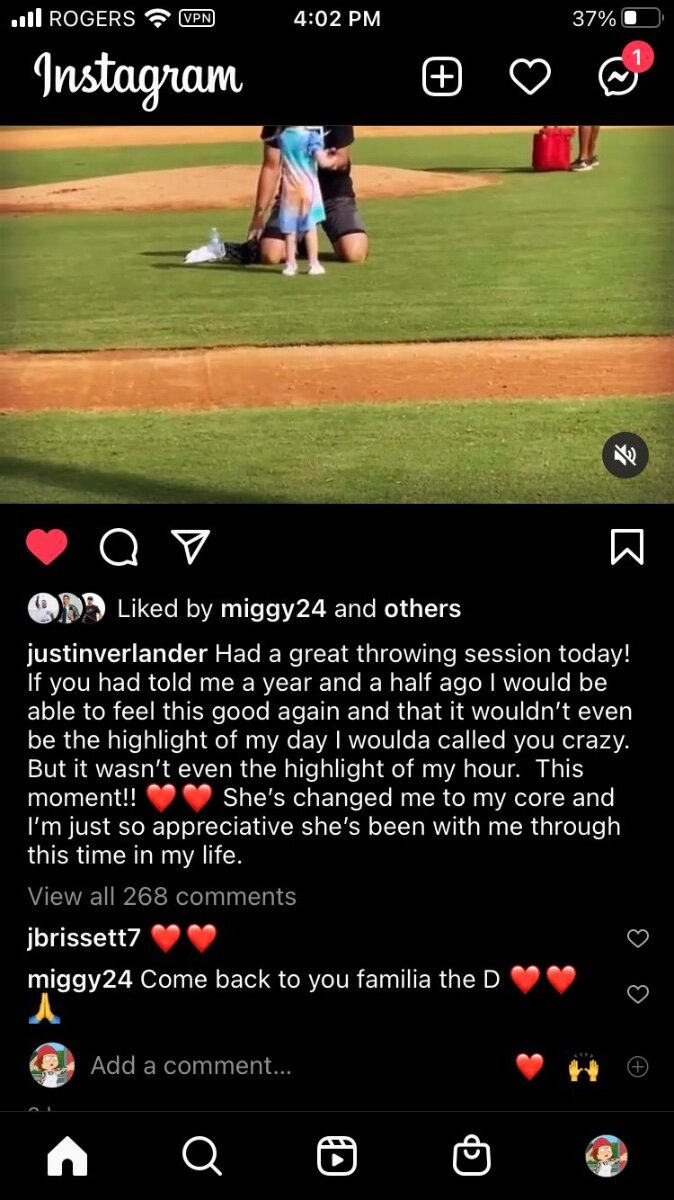
Task: Open more emoji options plus circle
Action: click(637, 1067)
